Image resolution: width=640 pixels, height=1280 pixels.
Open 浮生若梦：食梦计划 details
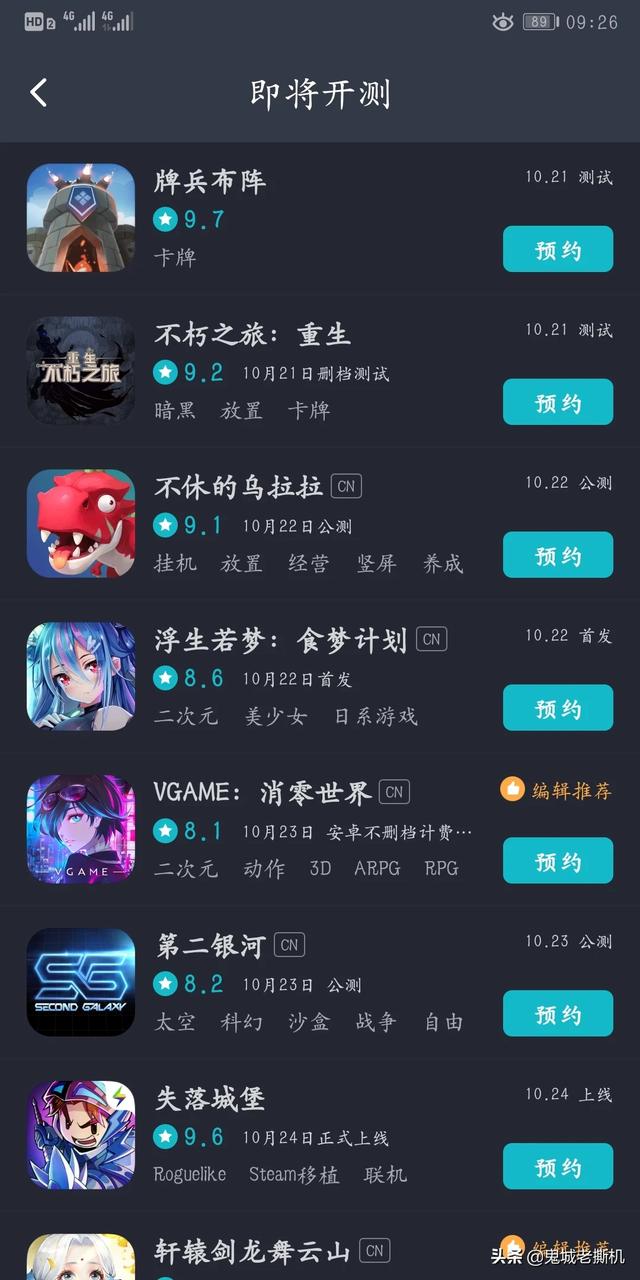pyautogui.click(x=280, y=640)
